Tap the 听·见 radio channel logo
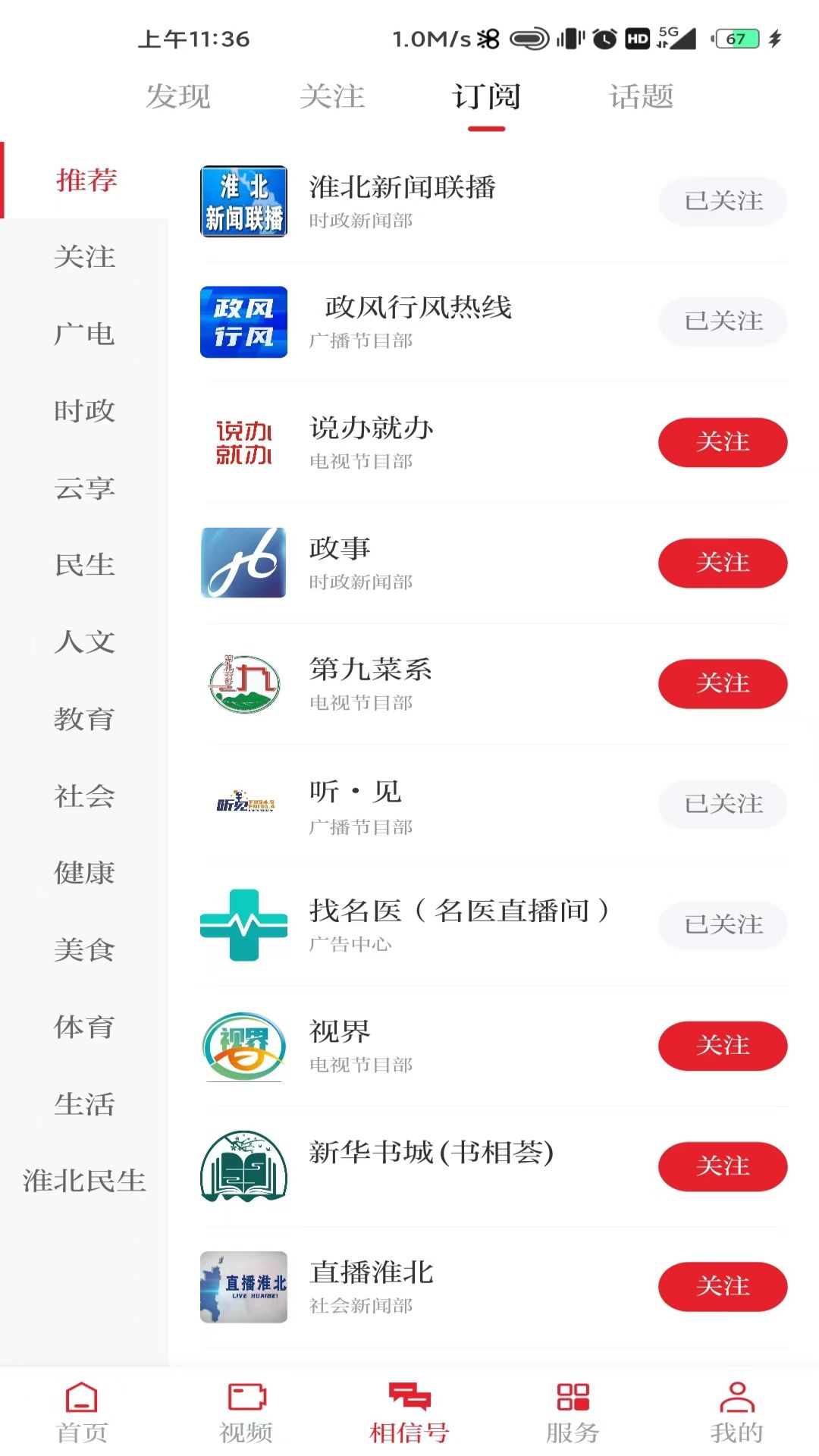The height and width of the screenshot is (1456, 819). coord(243,805)
